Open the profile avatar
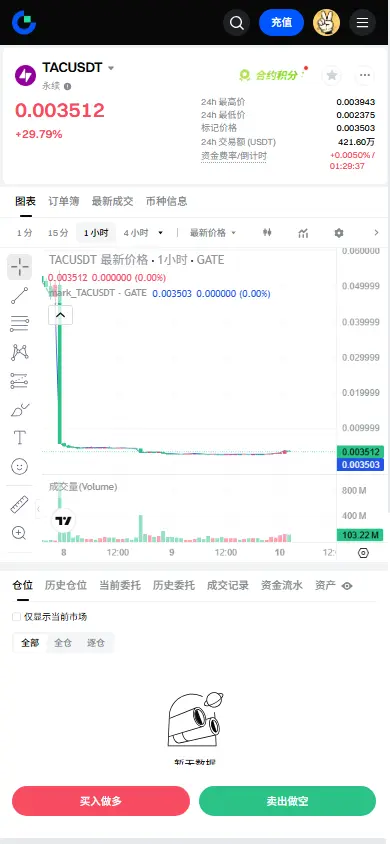 tap(327, 23)
